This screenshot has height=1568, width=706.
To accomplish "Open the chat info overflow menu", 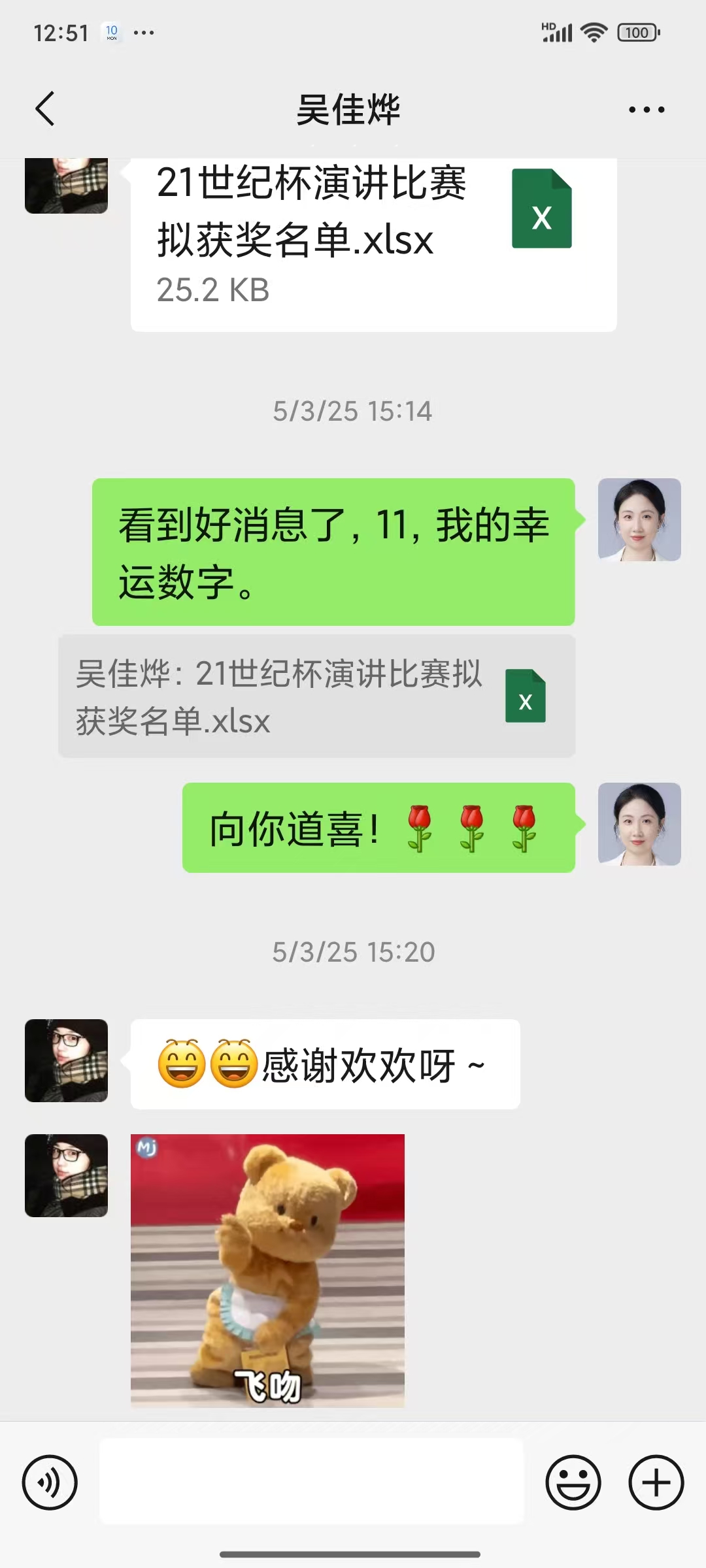I will tap(646, 110).
